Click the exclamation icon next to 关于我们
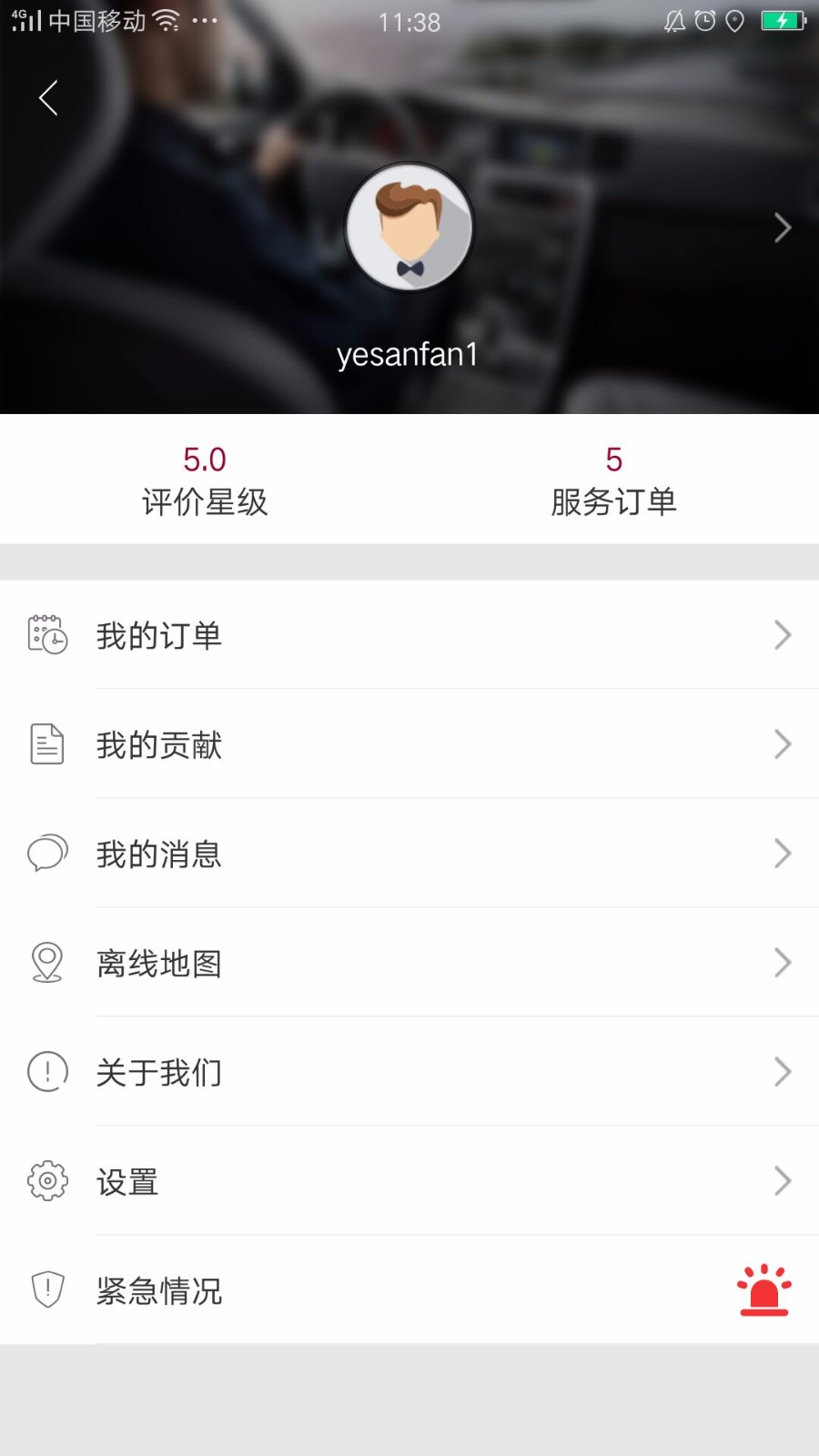 pos(46,1071)
